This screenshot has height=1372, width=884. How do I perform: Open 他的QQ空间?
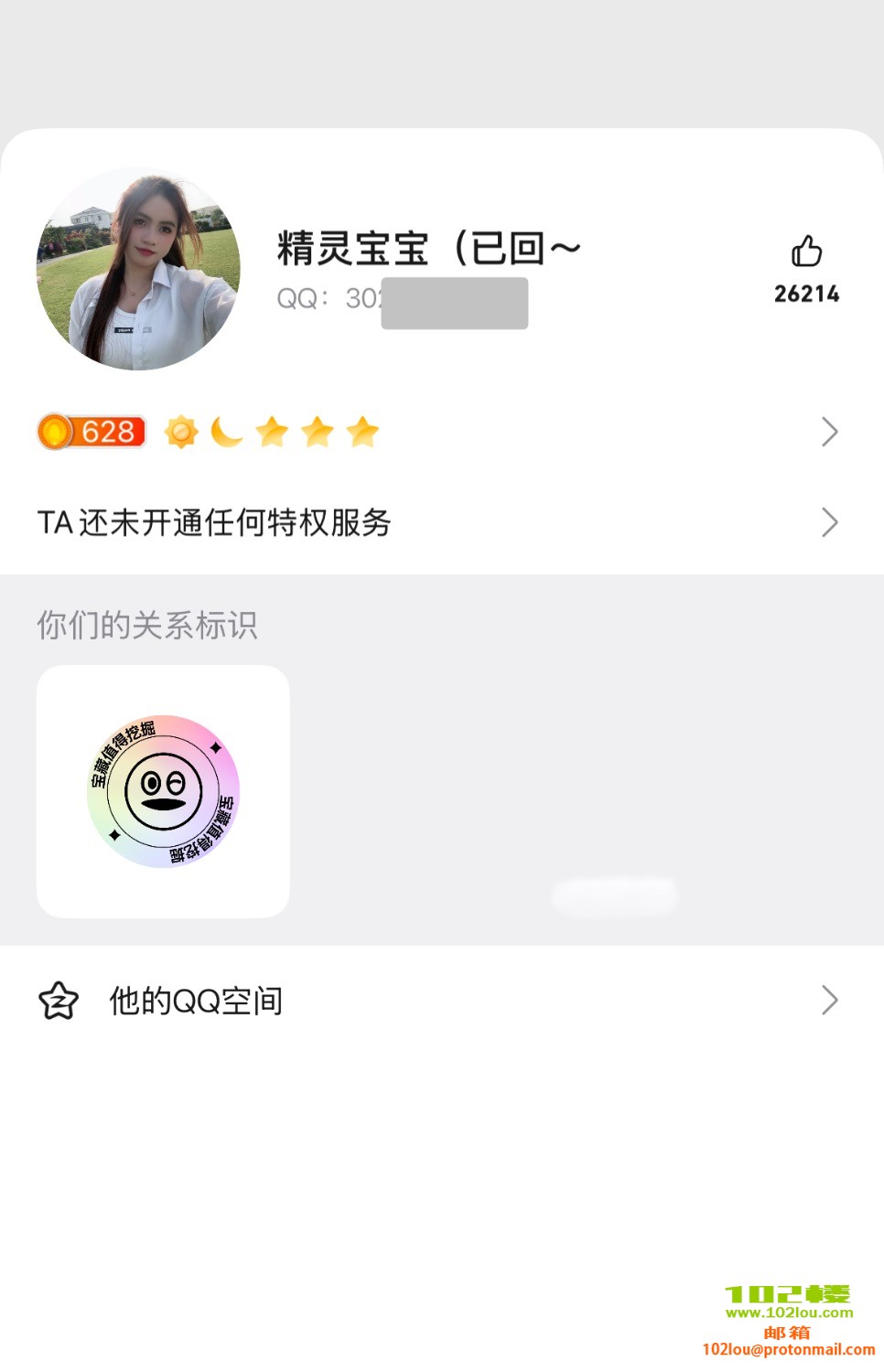[x=439, y=1001]
